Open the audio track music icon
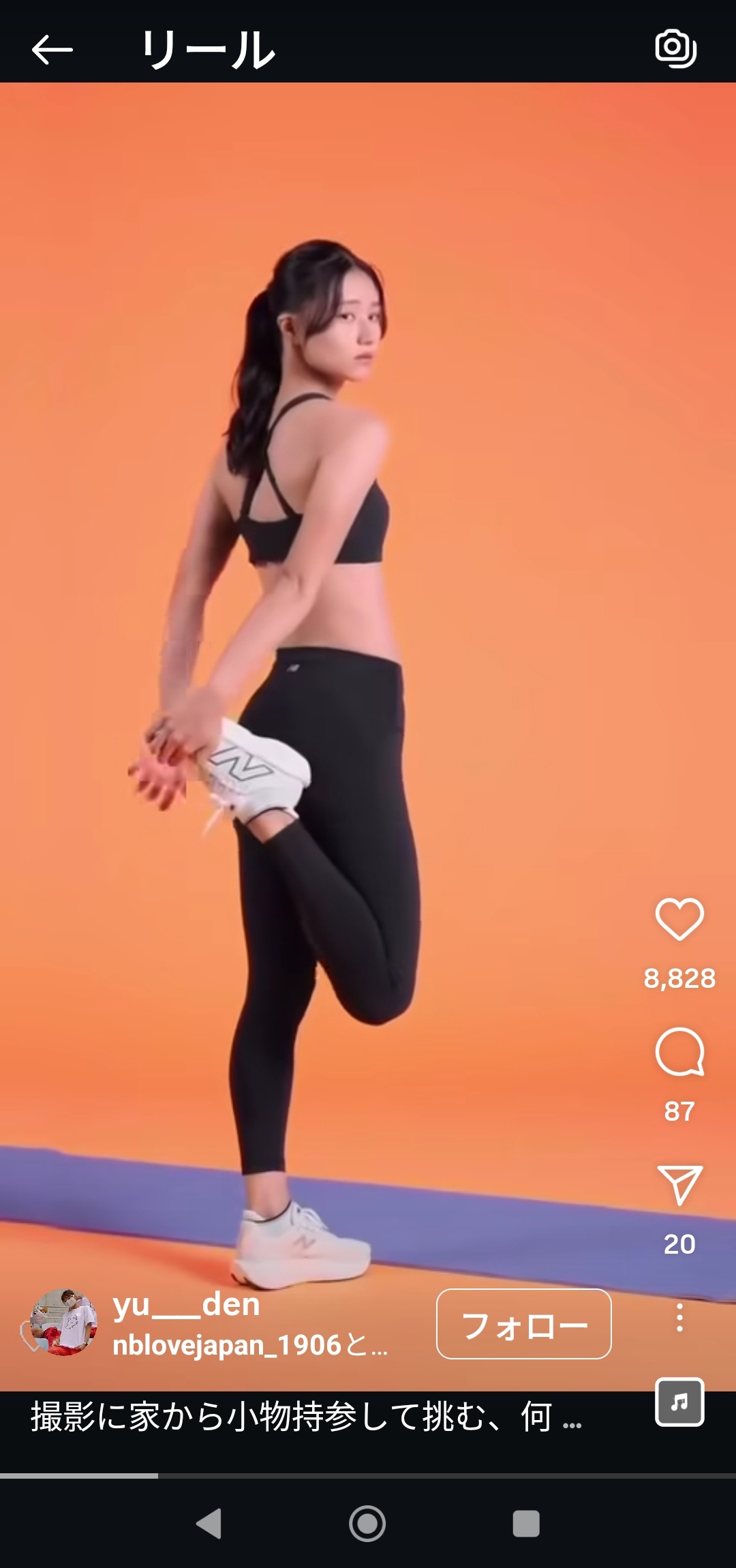Image resolution: width=736 pixels, height=1568 pixels. (679, 1402)
